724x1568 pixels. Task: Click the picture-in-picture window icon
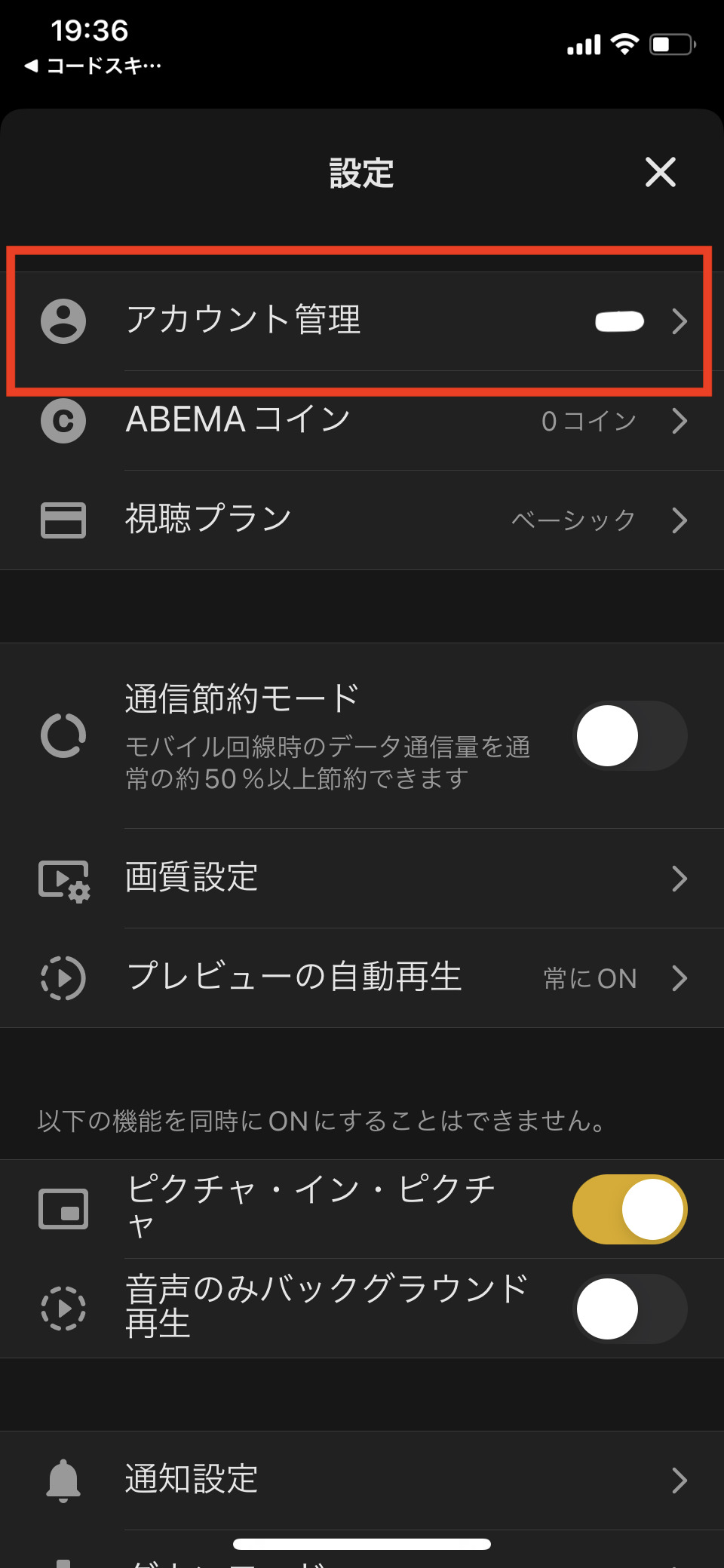coord(63,1208)
